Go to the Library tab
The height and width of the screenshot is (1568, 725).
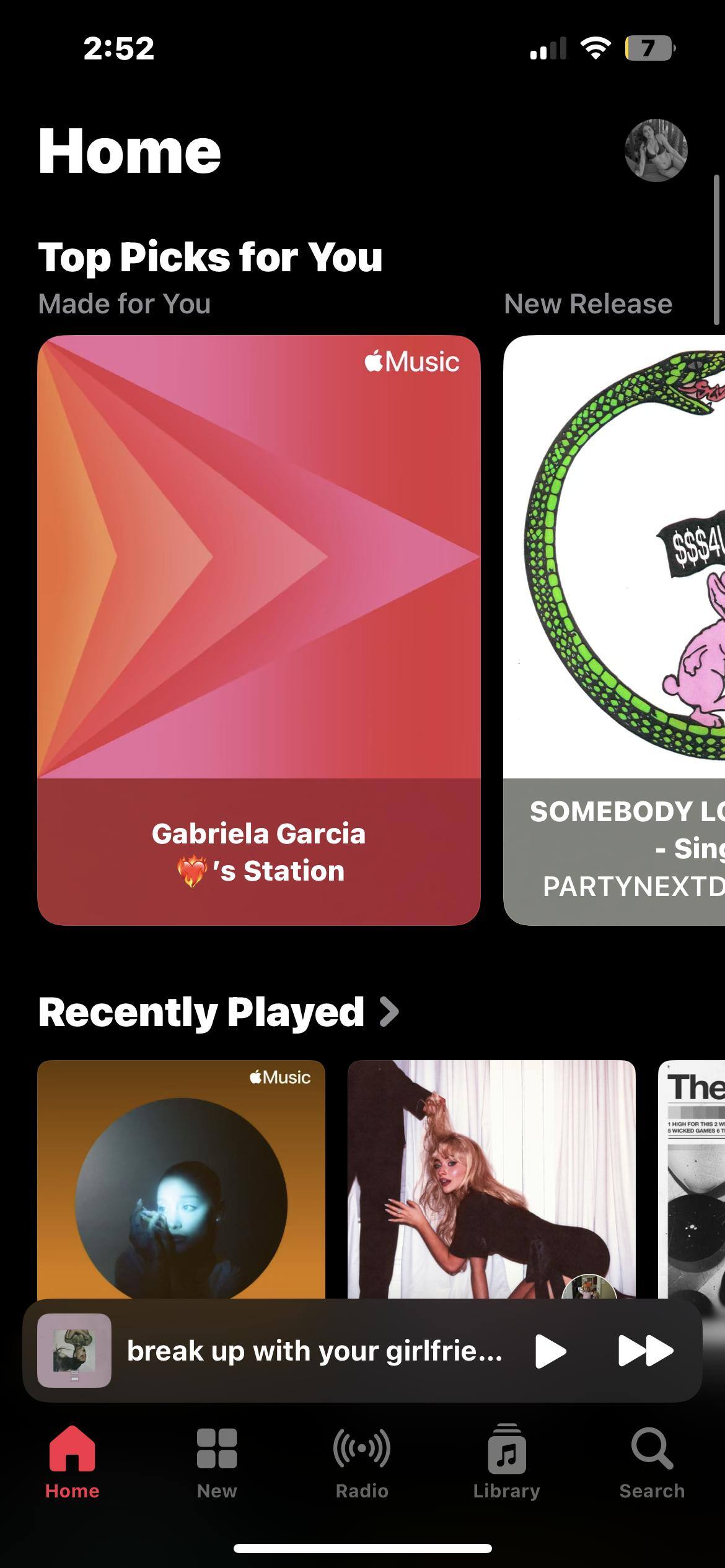507,1463
